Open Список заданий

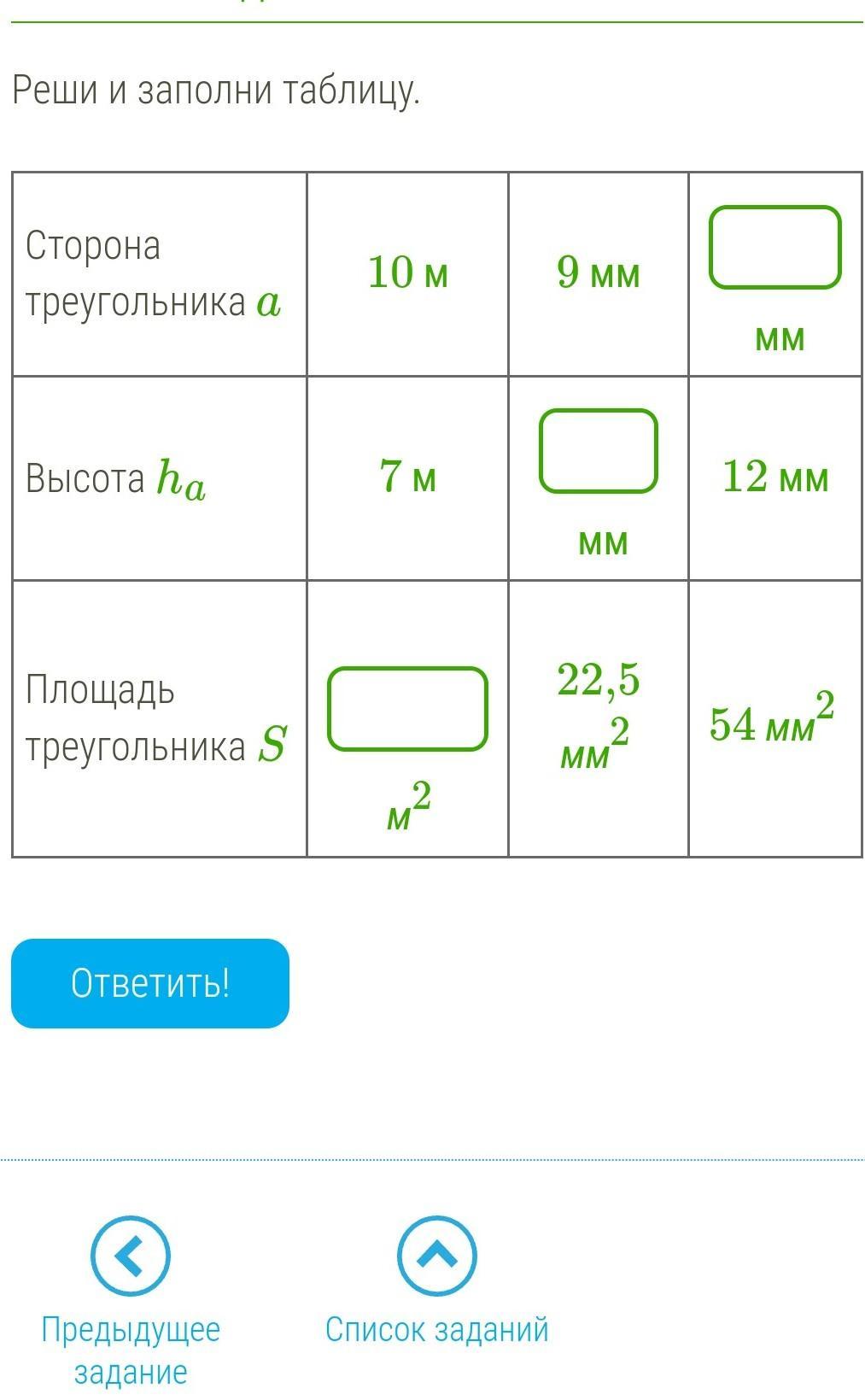pyautogui.click(x=436, y=1256)
